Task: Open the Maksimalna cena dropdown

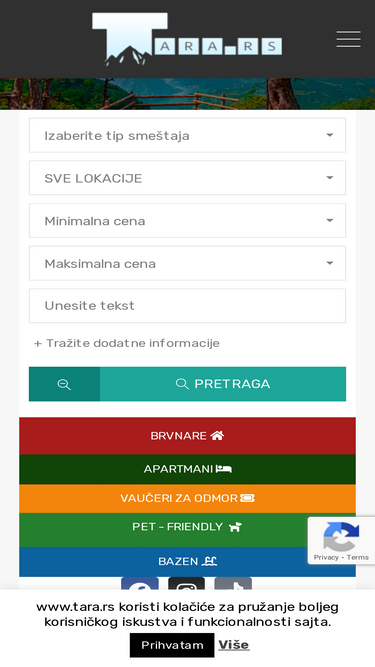Action: coord(187,263)
